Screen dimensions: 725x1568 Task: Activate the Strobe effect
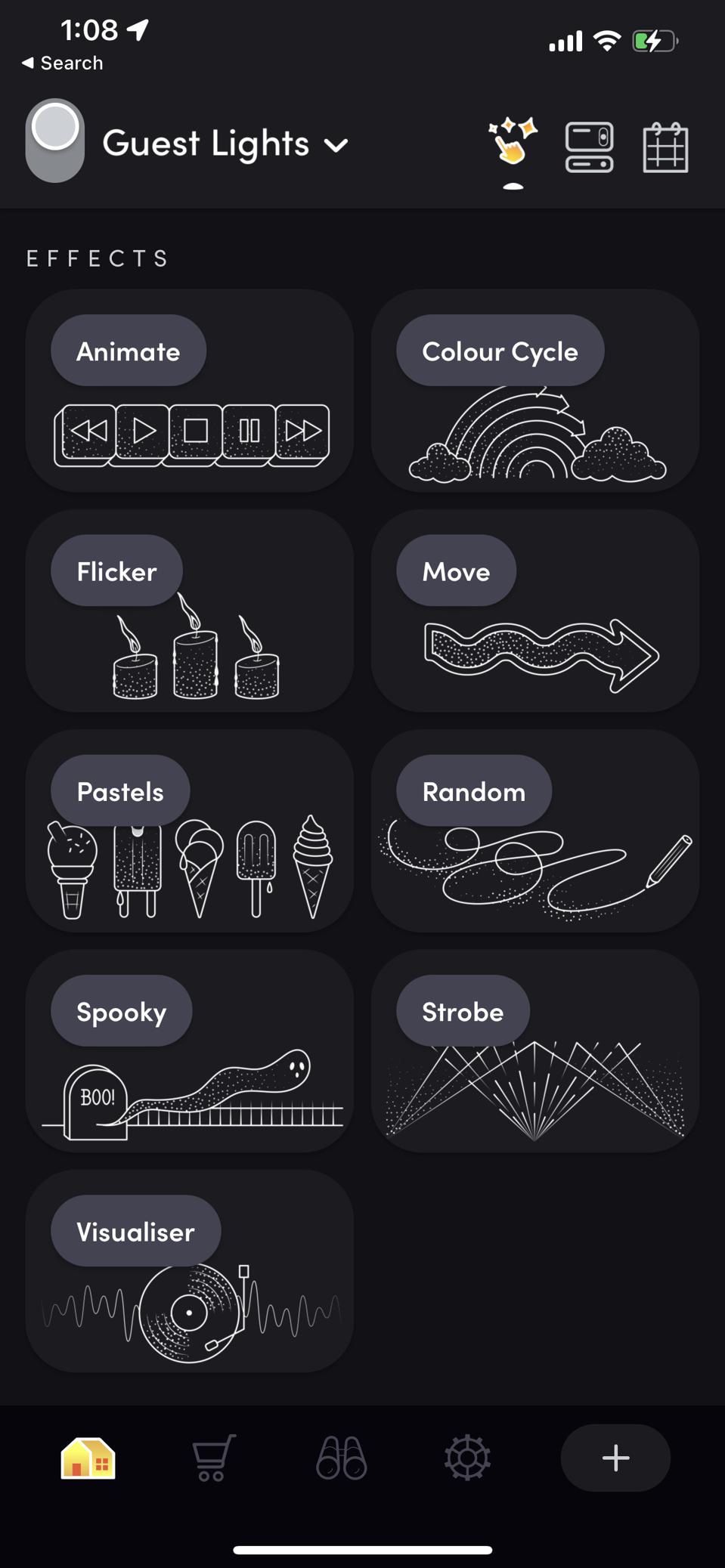tap(534, 1050)
